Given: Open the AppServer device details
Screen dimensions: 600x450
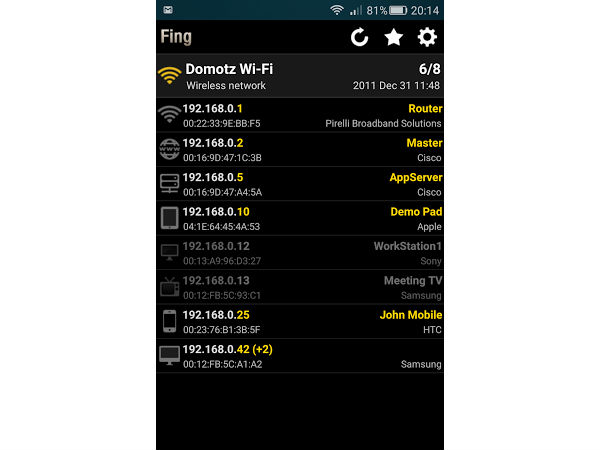Looking at the screenshot, I should tap(300, 184).
